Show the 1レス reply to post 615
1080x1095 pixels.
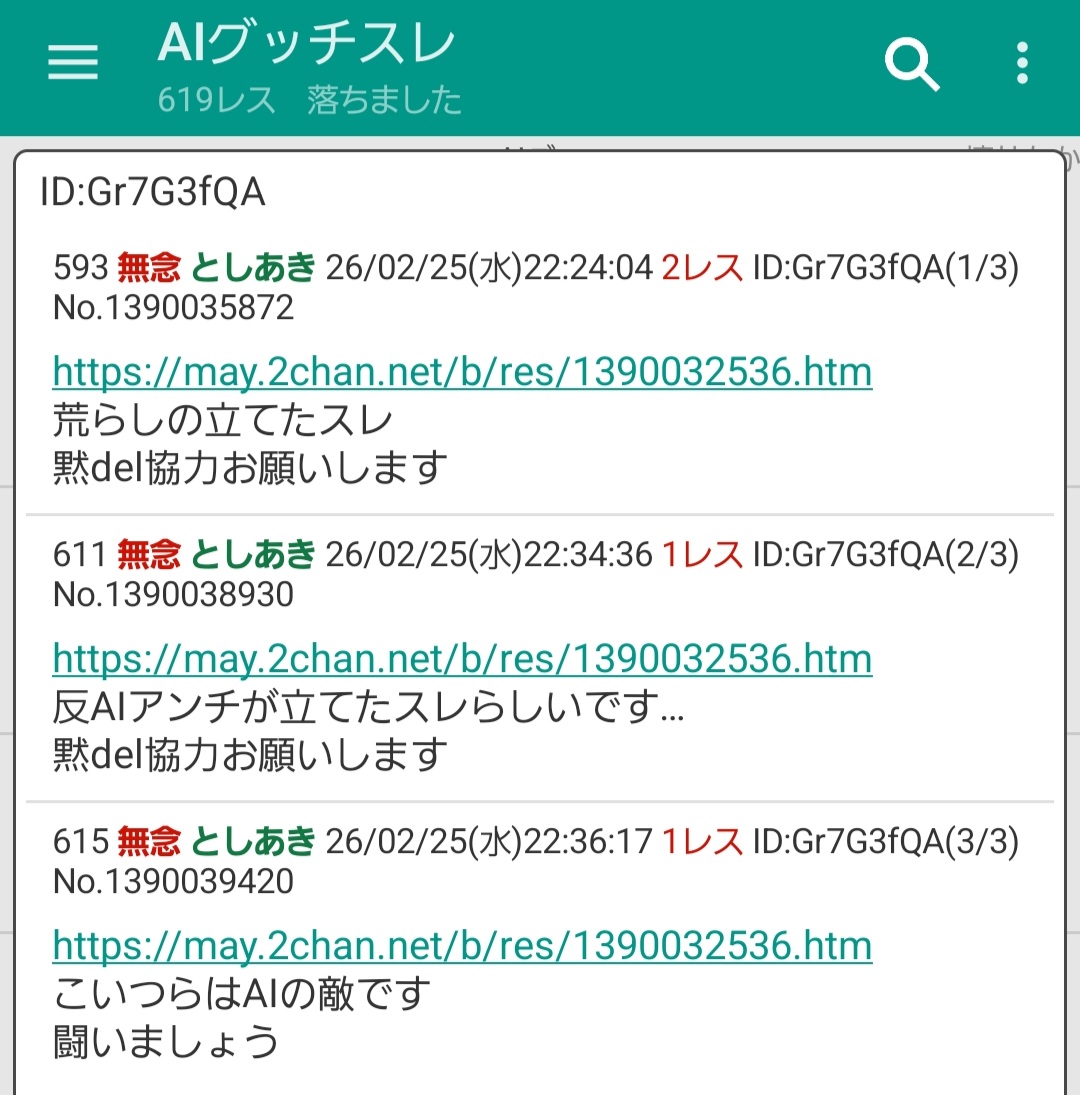point(702,841)
